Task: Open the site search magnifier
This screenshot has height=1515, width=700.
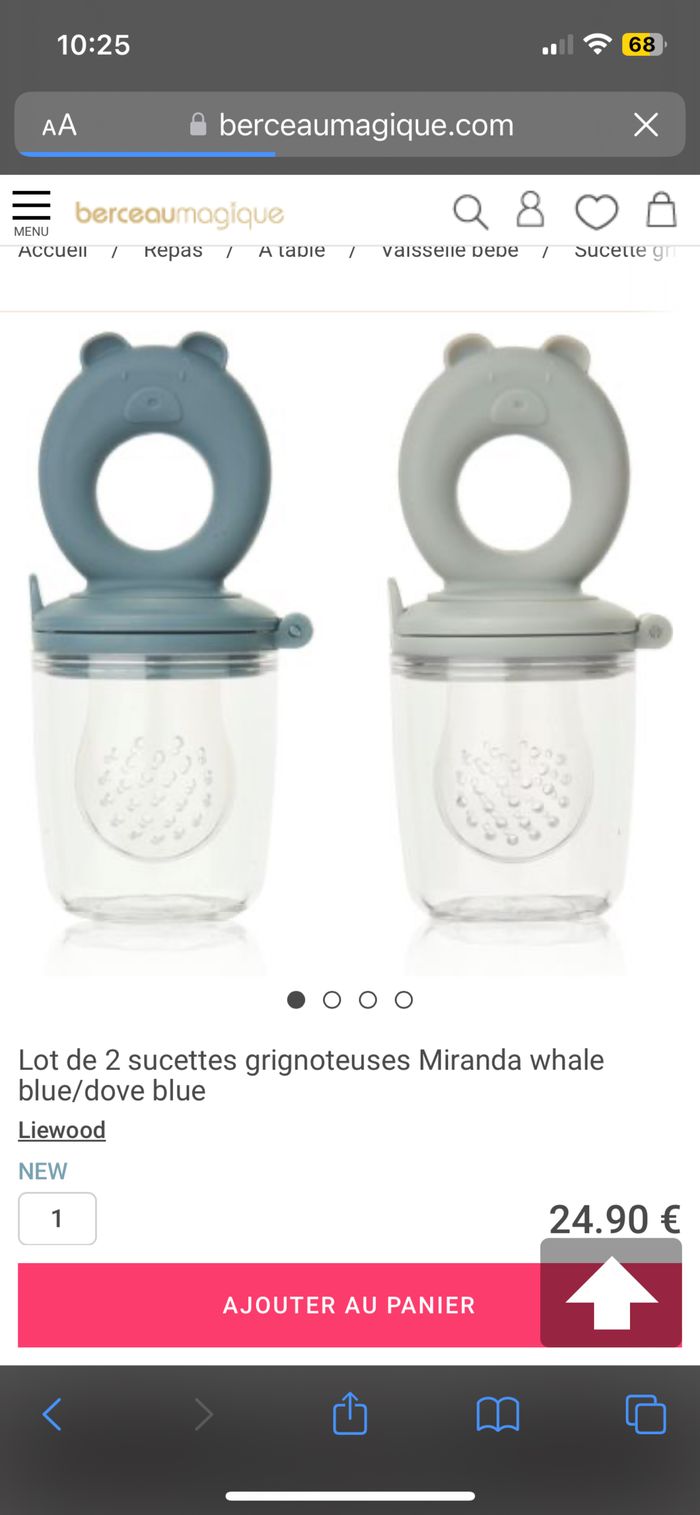Action: click(x=470, y=212)
